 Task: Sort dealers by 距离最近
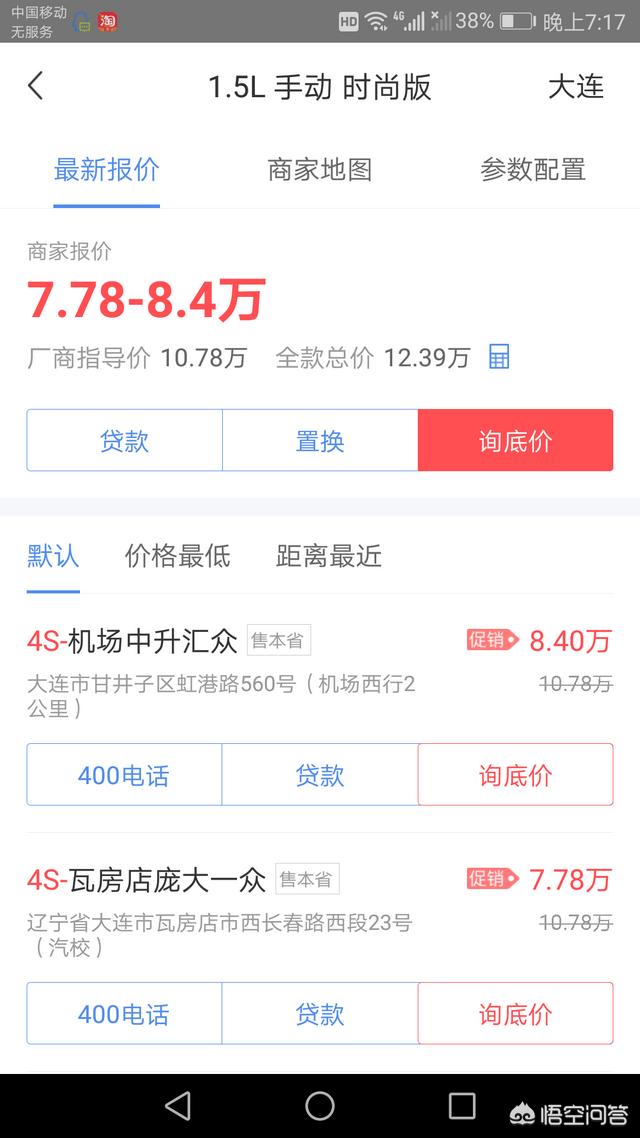329,556
